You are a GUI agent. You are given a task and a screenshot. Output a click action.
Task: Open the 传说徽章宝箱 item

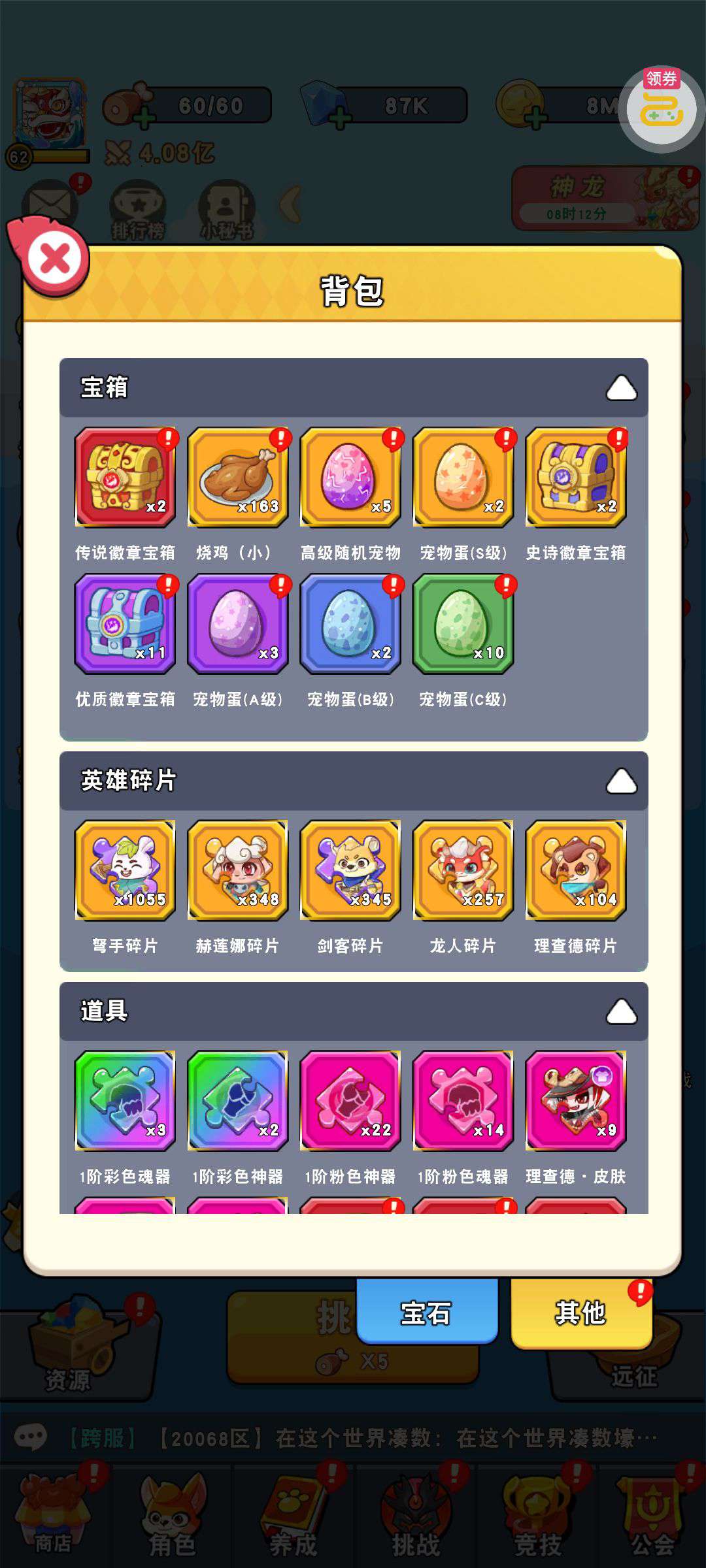[x=125, y=478]
